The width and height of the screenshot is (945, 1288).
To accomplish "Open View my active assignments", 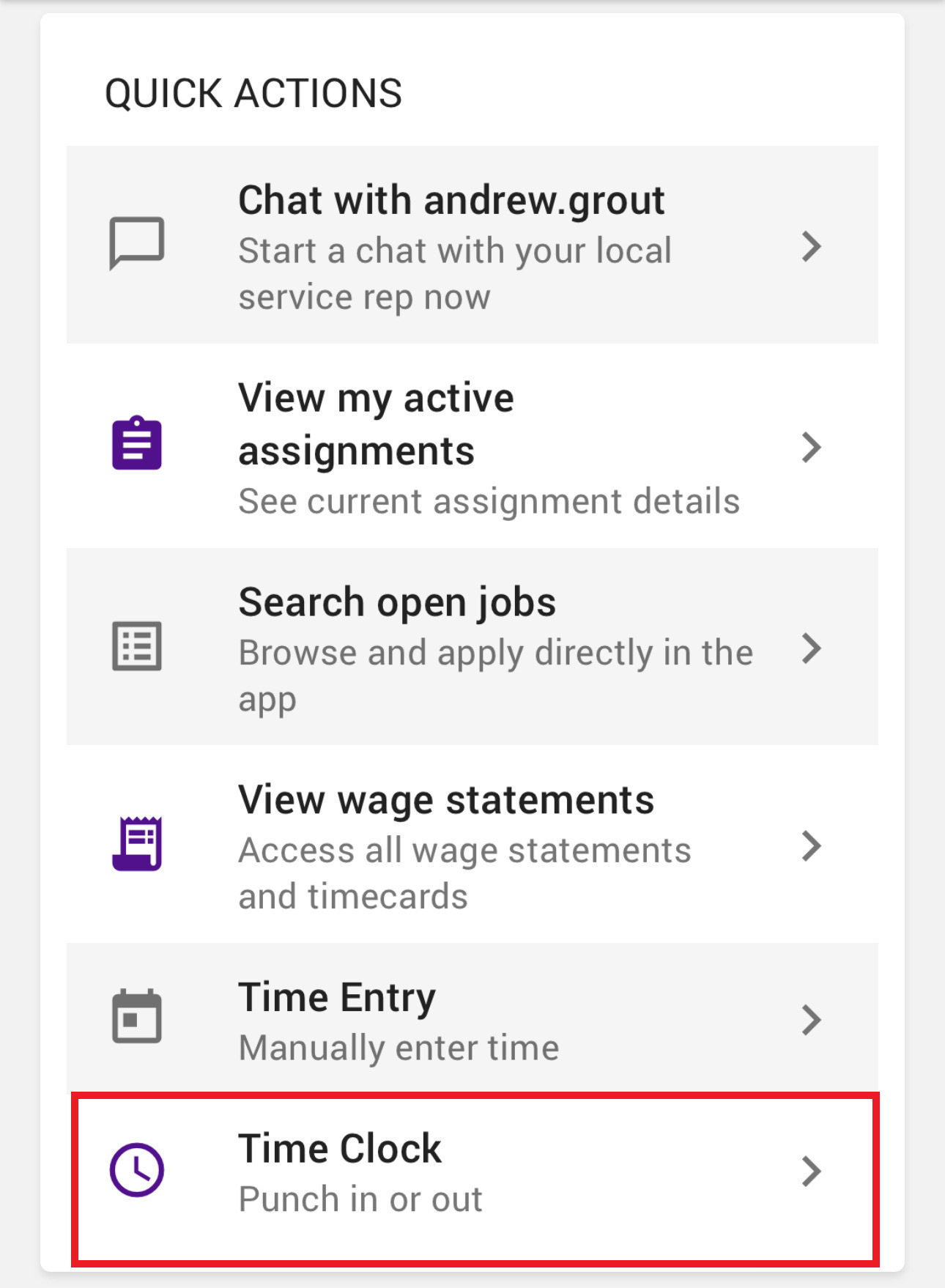I will [472, 446].
